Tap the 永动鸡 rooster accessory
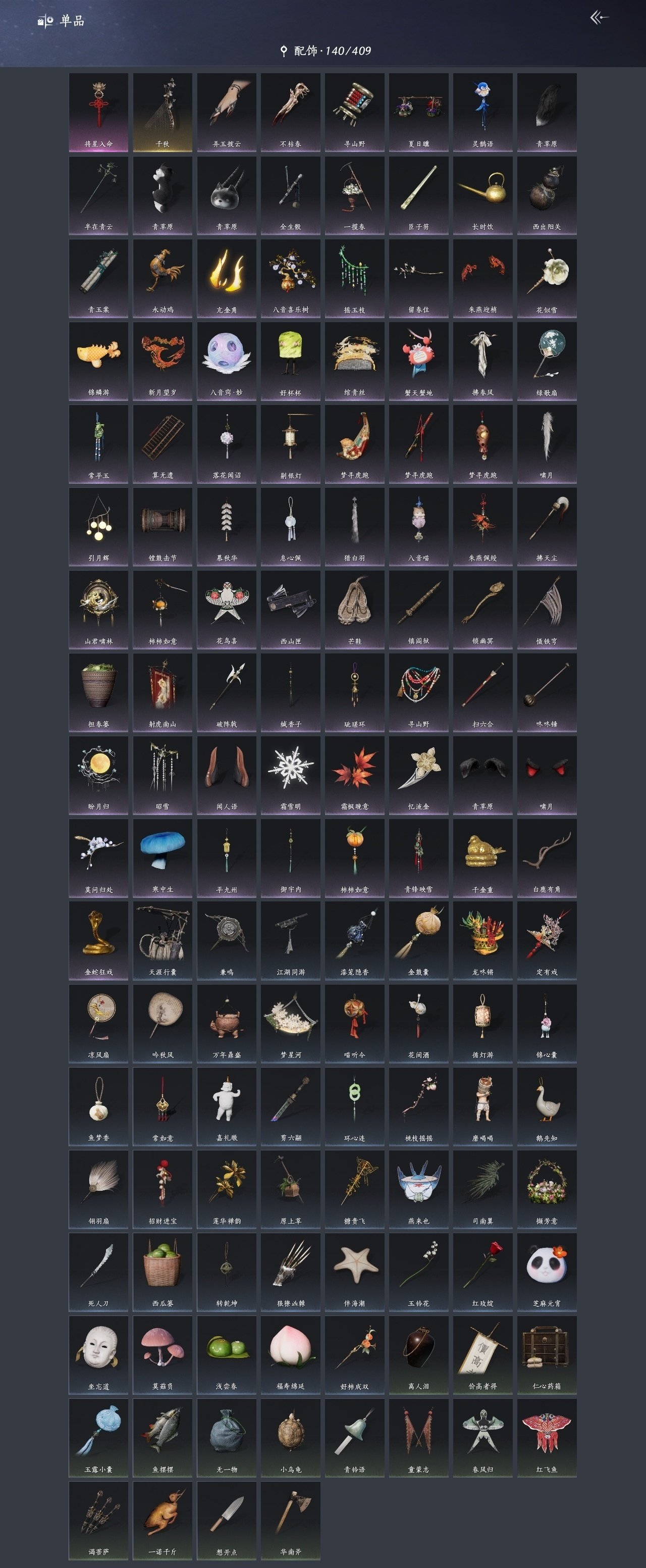The image size is (646, 1568). [163, 278]
